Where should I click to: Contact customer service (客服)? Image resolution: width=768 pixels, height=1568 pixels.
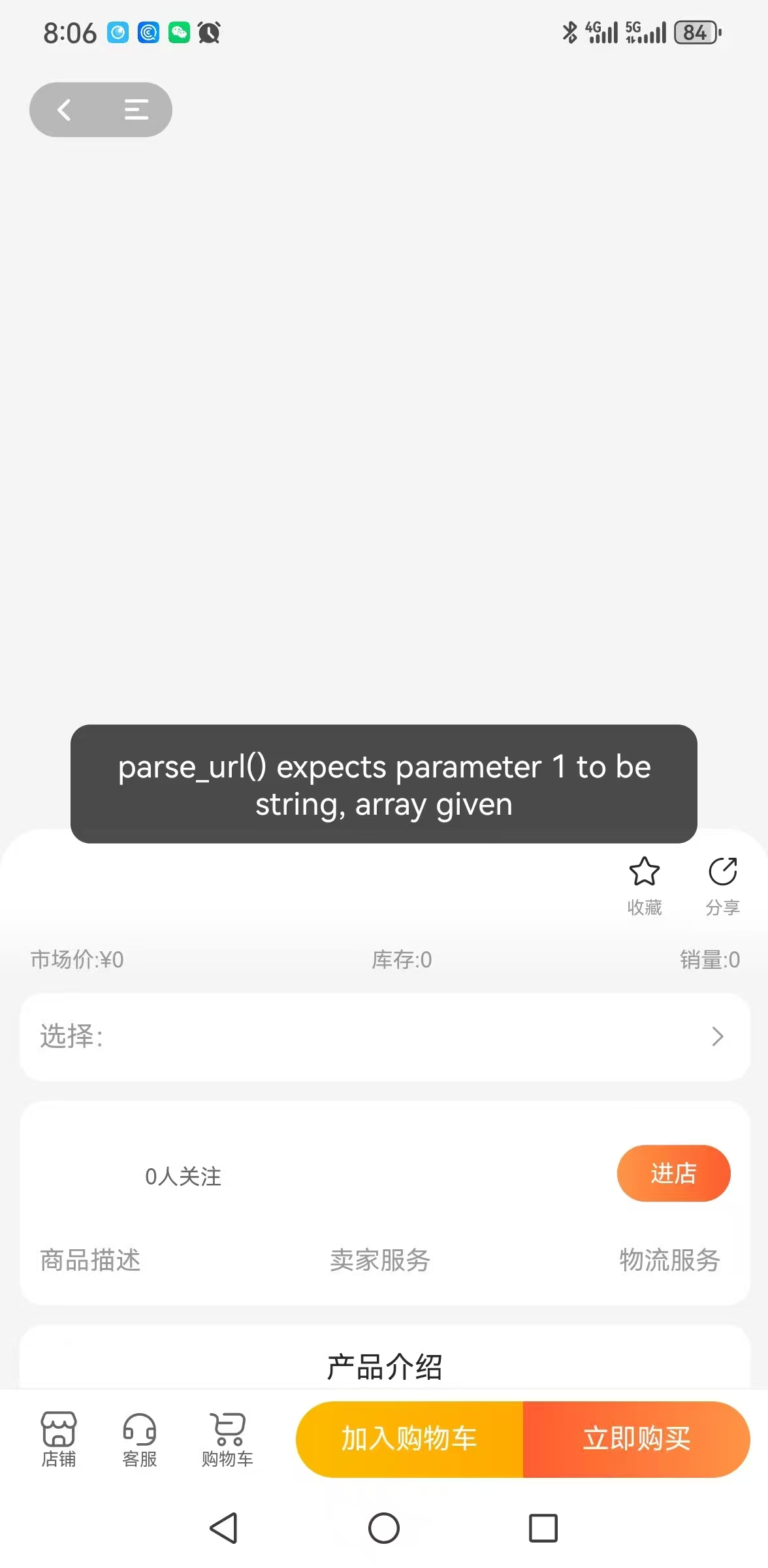(x=139, y=1439)
